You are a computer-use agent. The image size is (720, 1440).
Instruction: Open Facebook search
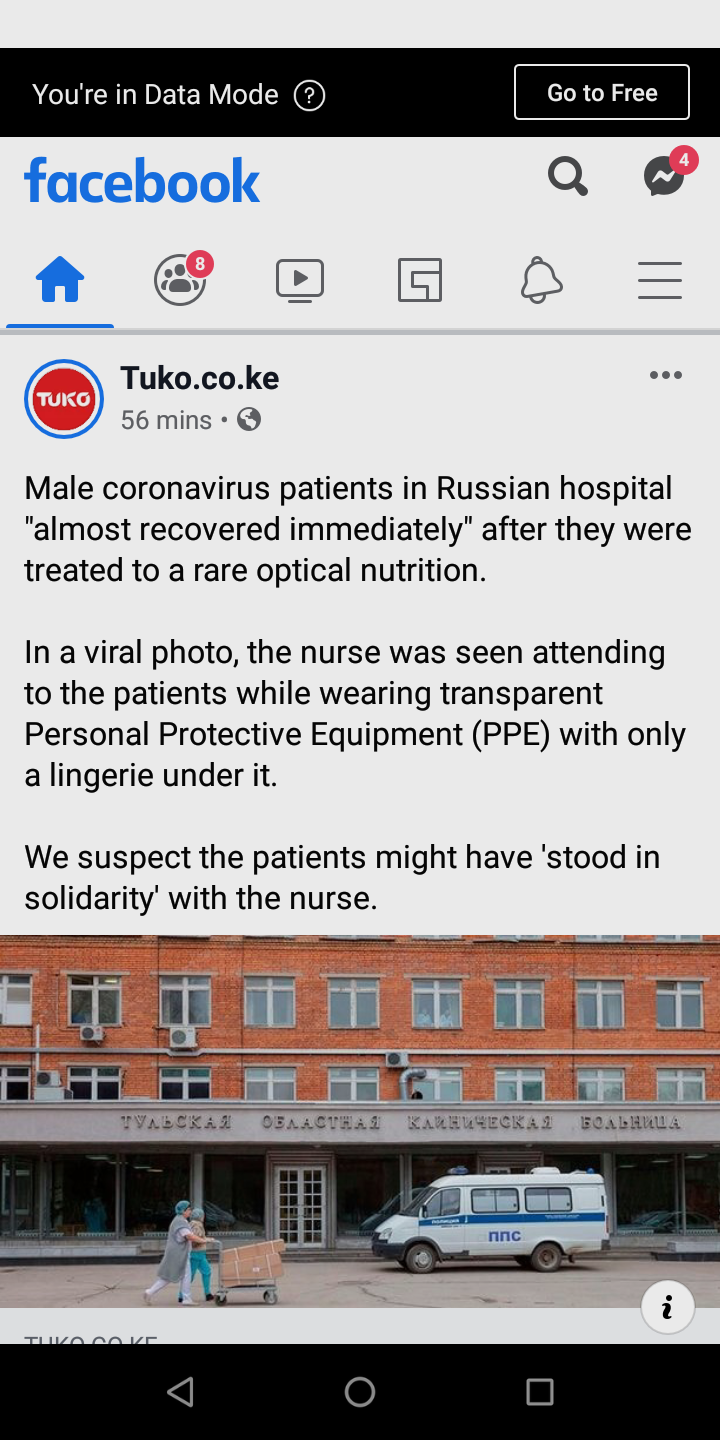567,178
